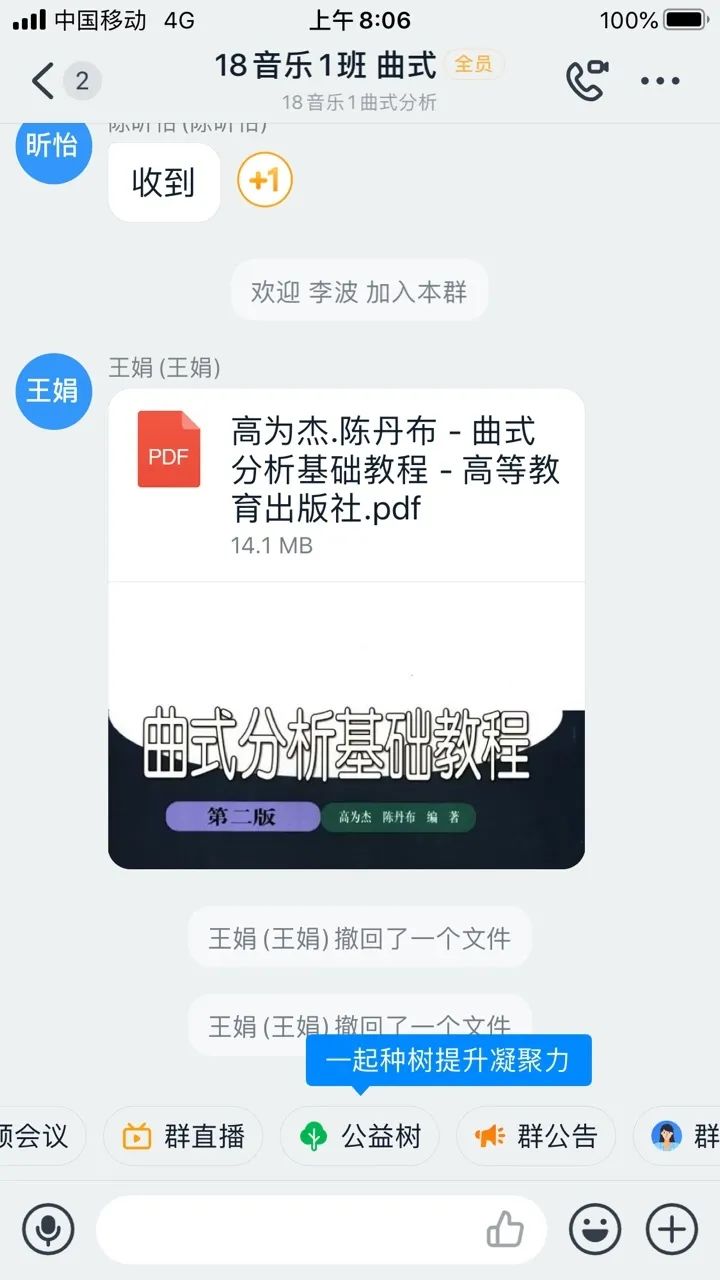Viewport: 720px width, 1280px height.
Task: Go back to the chat list
Action: click(x=44, y=81)
